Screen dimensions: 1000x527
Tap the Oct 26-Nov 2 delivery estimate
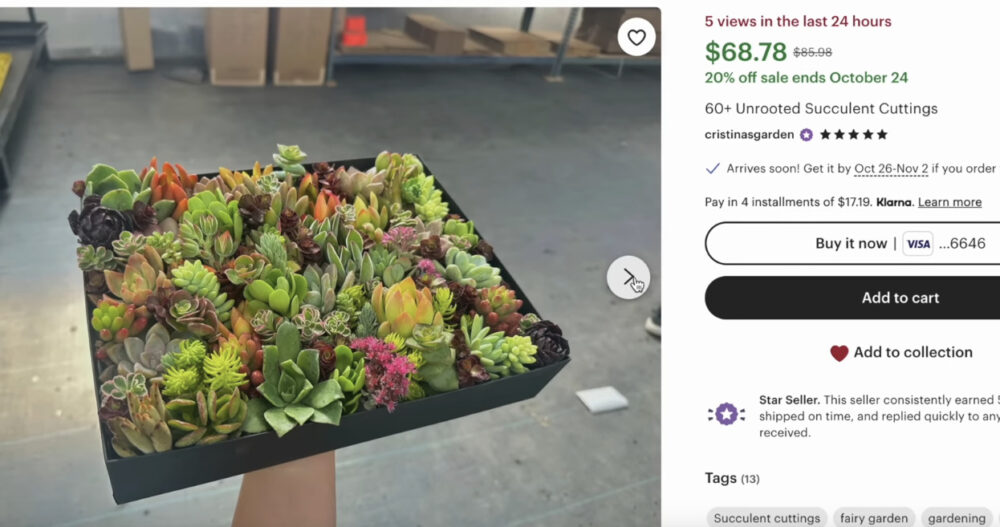890,168
